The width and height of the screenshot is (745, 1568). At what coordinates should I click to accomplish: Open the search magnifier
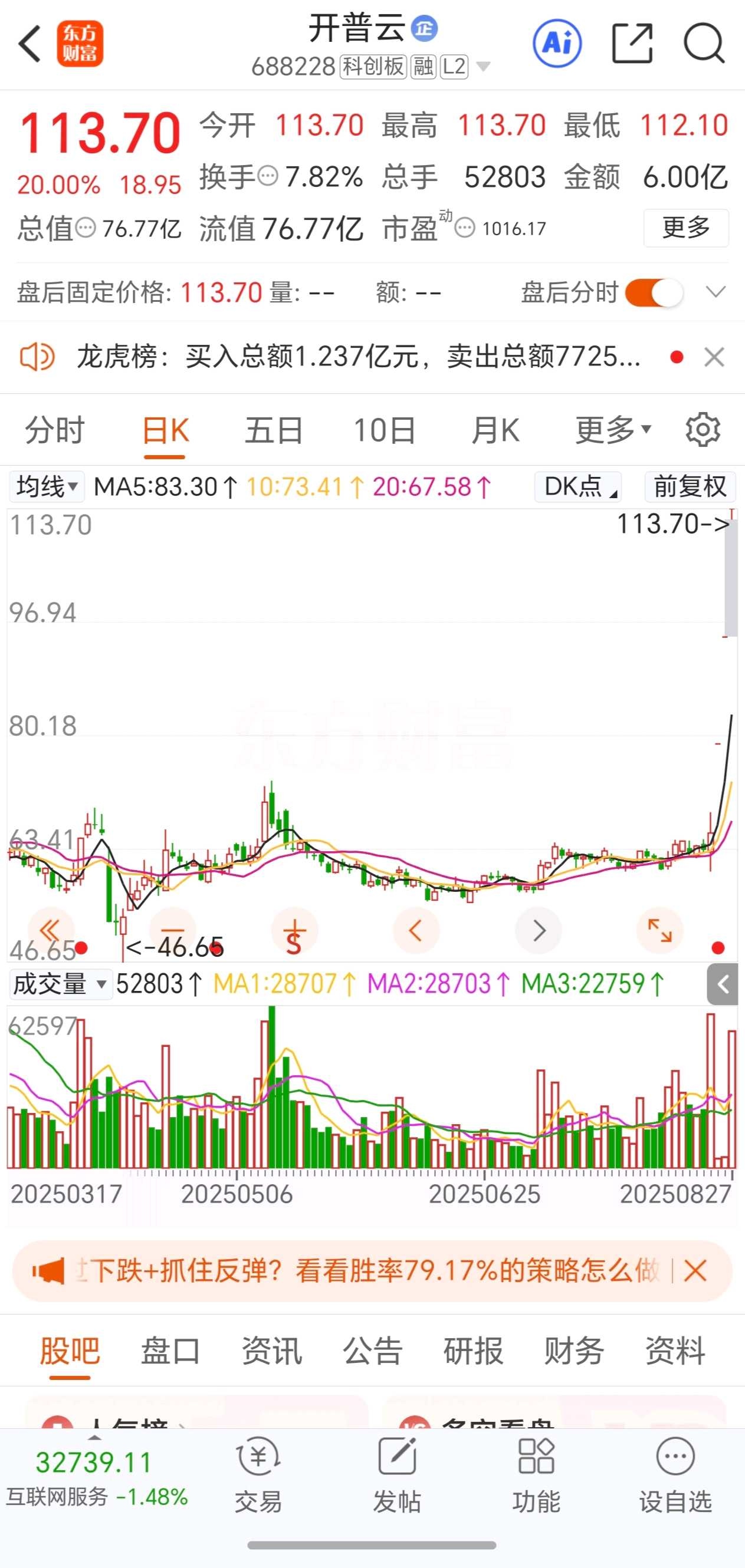point(704,43)
